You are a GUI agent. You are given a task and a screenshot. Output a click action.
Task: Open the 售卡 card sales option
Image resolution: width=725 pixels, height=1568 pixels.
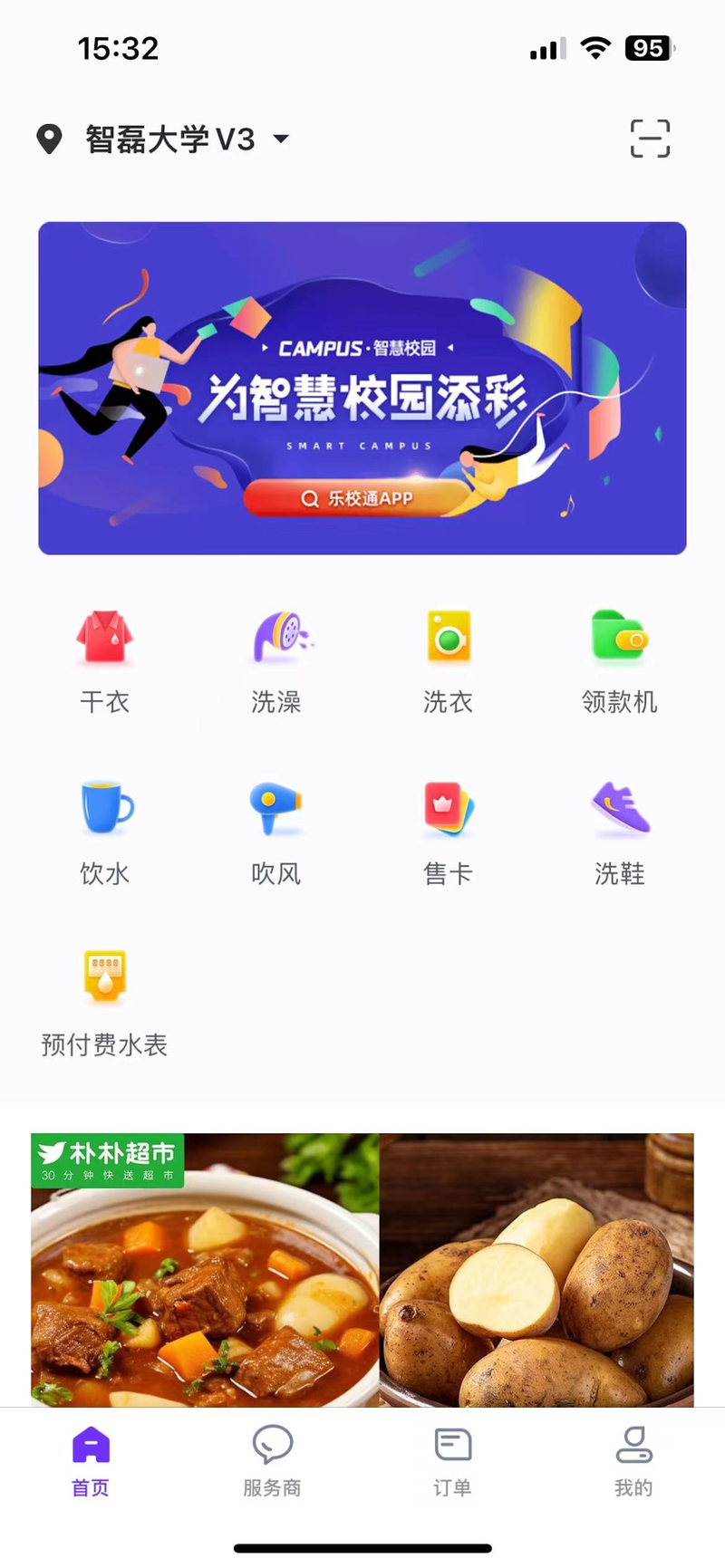click(448, 833)
